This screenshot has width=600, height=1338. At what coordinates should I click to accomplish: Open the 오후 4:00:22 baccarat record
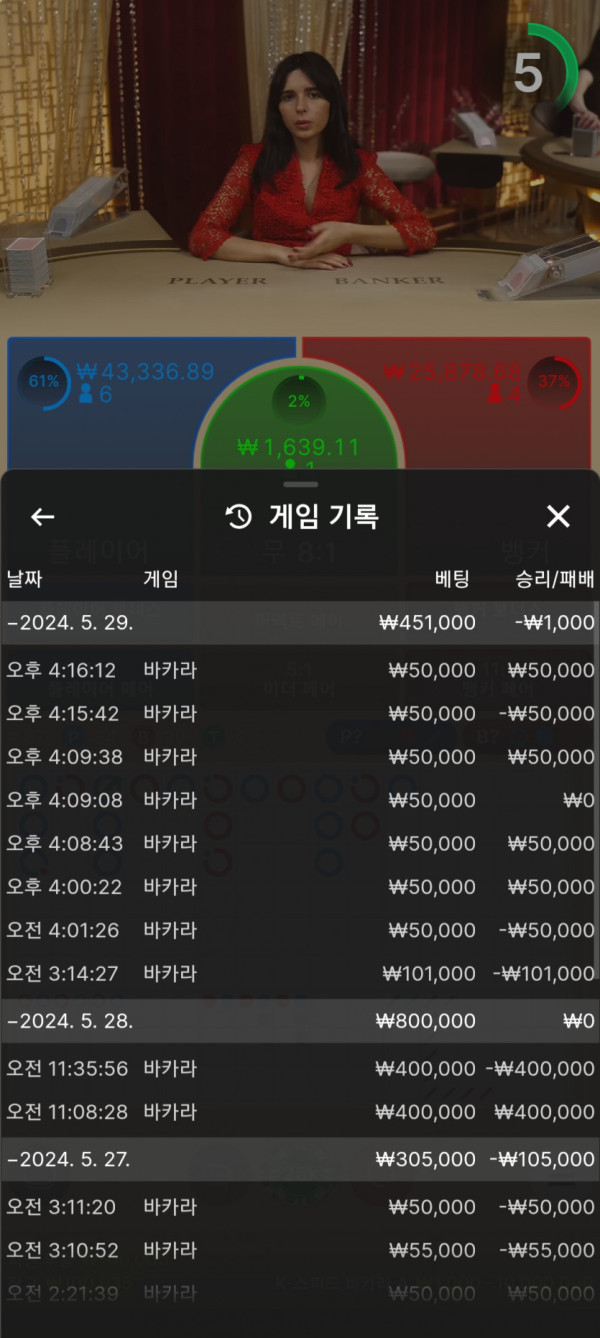[300, 887]
